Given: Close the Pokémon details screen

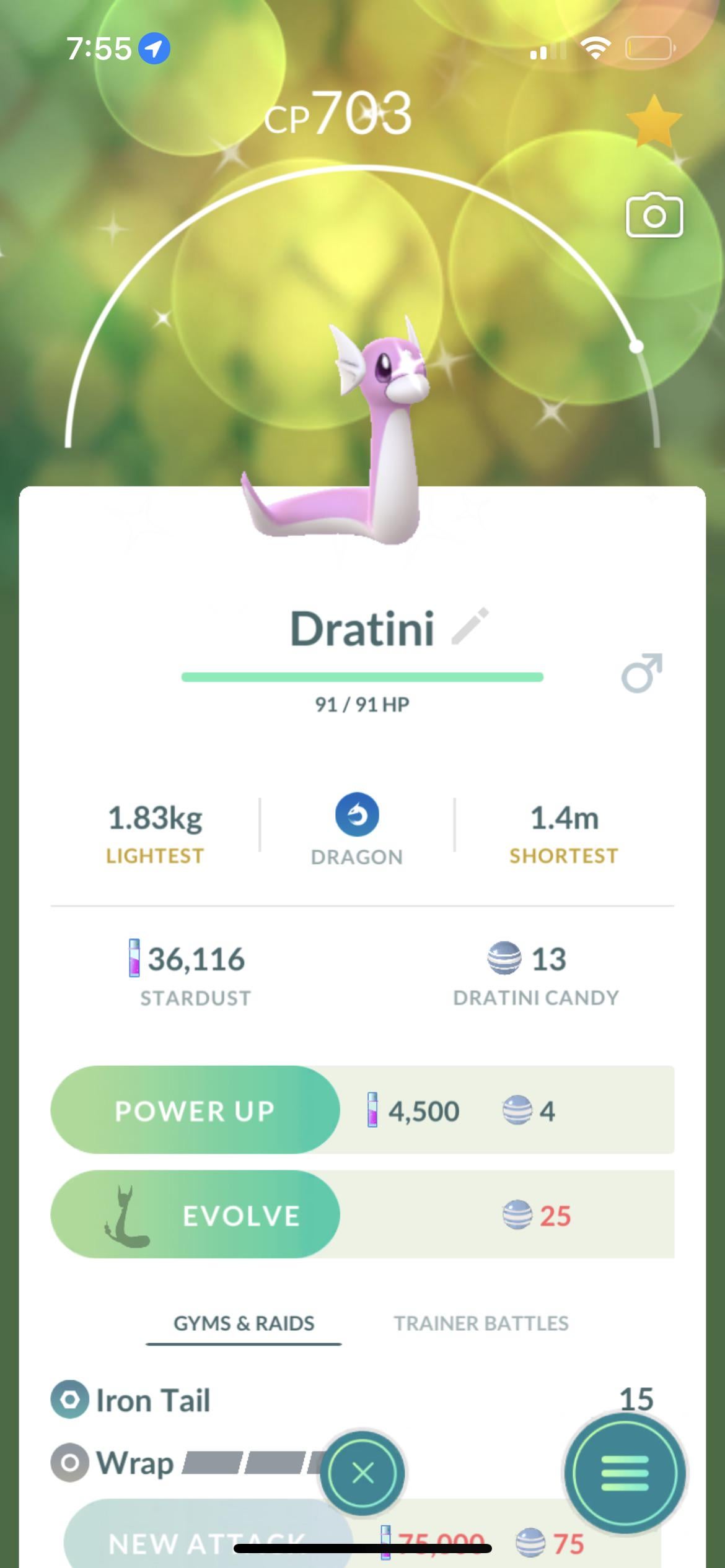Looking at the screenshot, I should (x=362, y=1473).
